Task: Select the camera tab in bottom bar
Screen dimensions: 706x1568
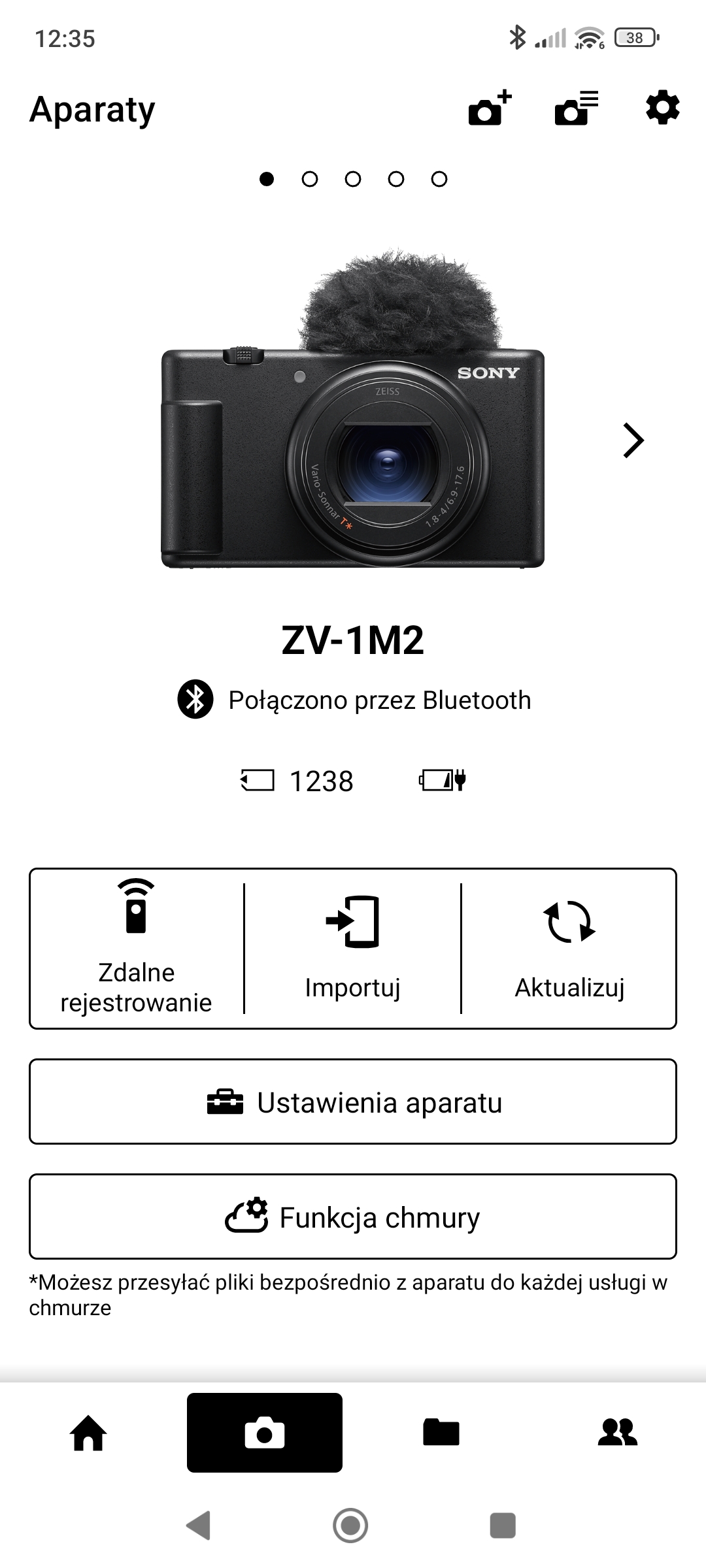Action: pos(265,1433)
